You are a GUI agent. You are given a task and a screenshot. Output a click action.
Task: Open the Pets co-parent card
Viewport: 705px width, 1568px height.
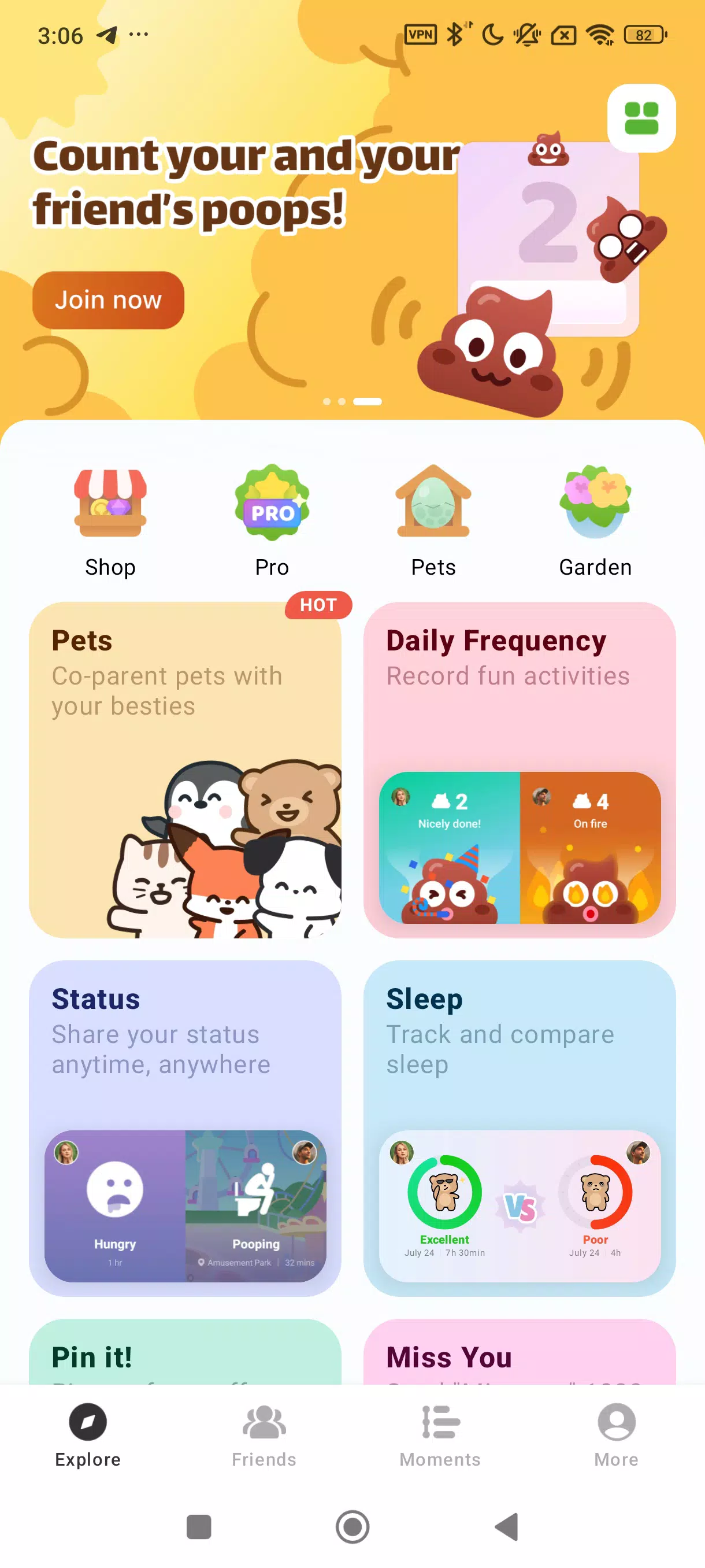click(x=185, y=770)
